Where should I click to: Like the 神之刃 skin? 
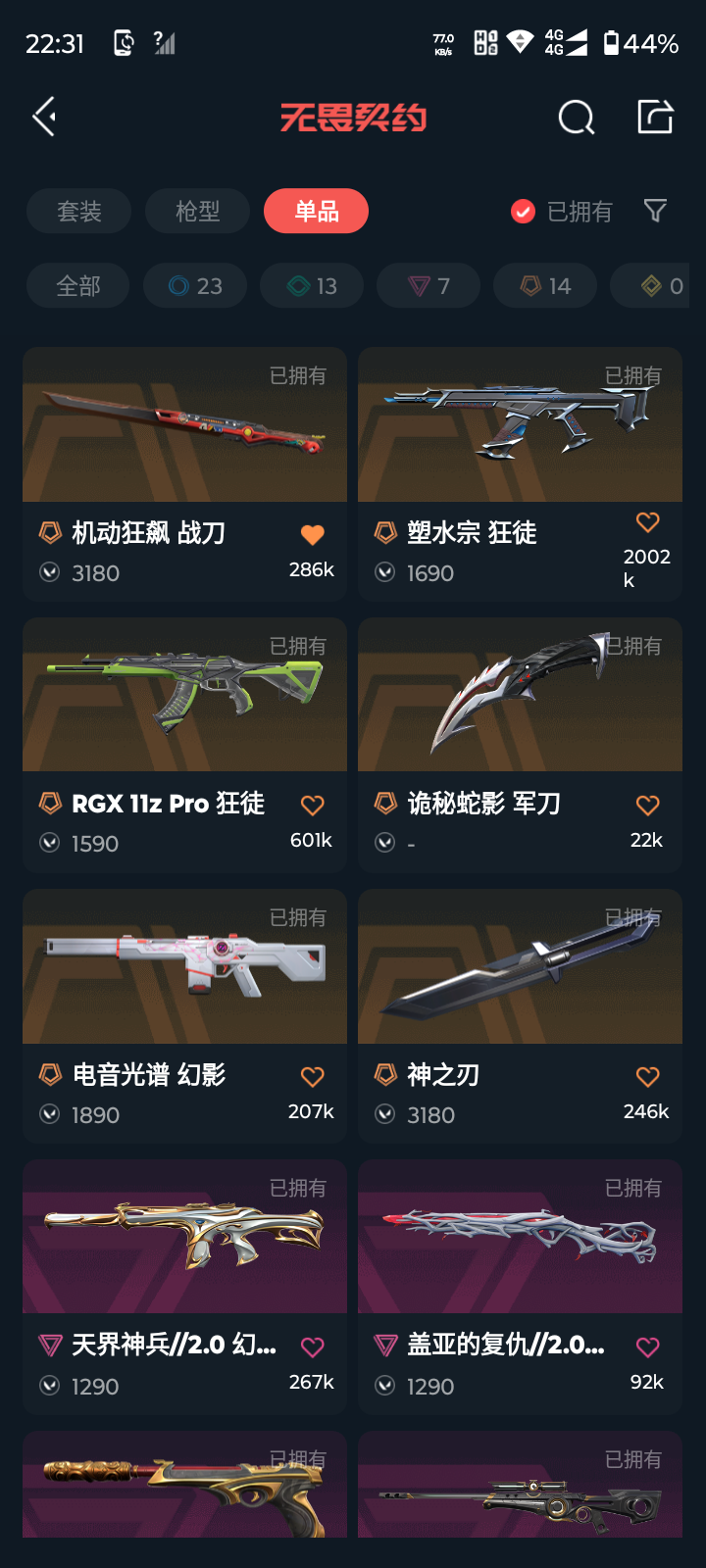[647, 1077]
